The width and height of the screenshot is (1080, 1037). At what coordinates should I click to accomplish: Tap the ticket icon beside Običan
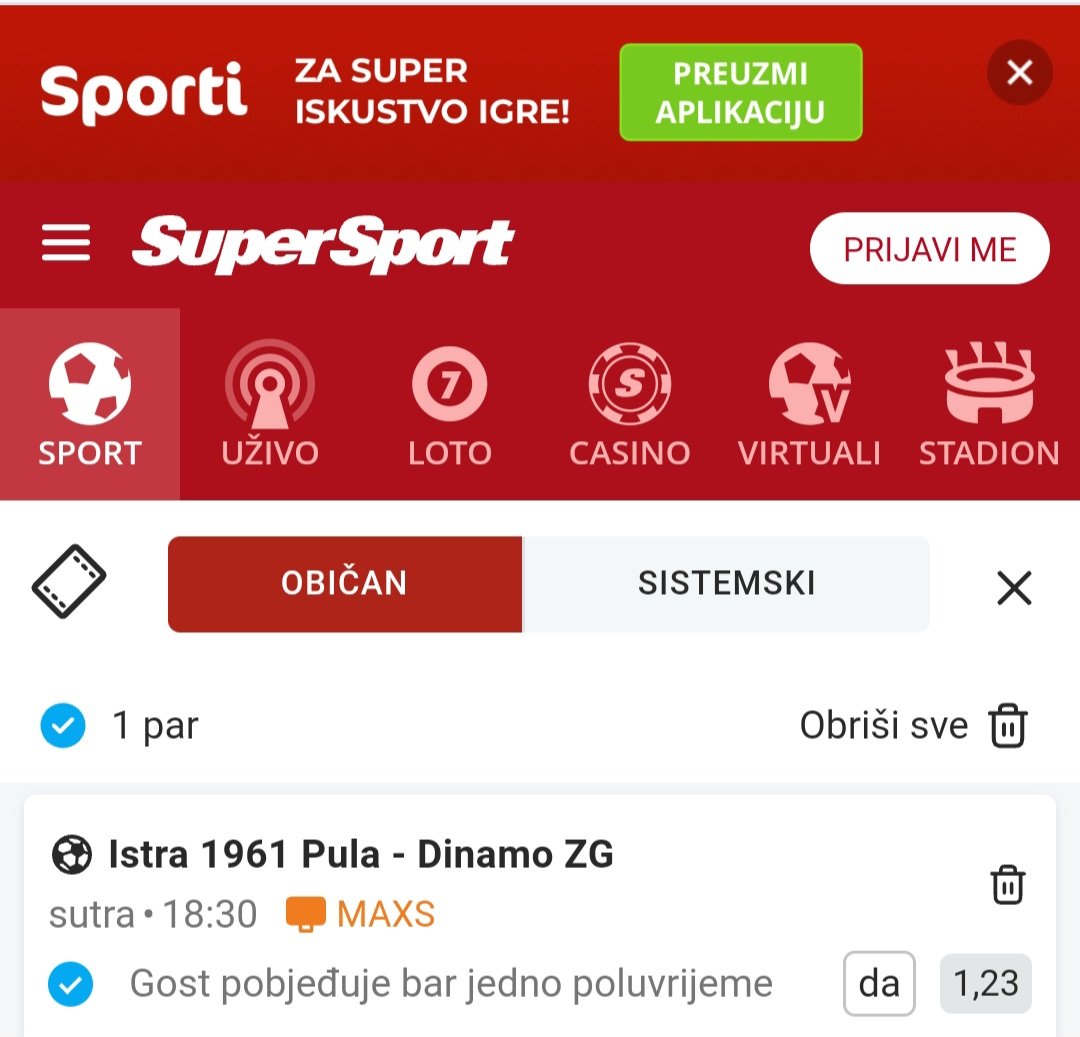[x=69, y=581]
